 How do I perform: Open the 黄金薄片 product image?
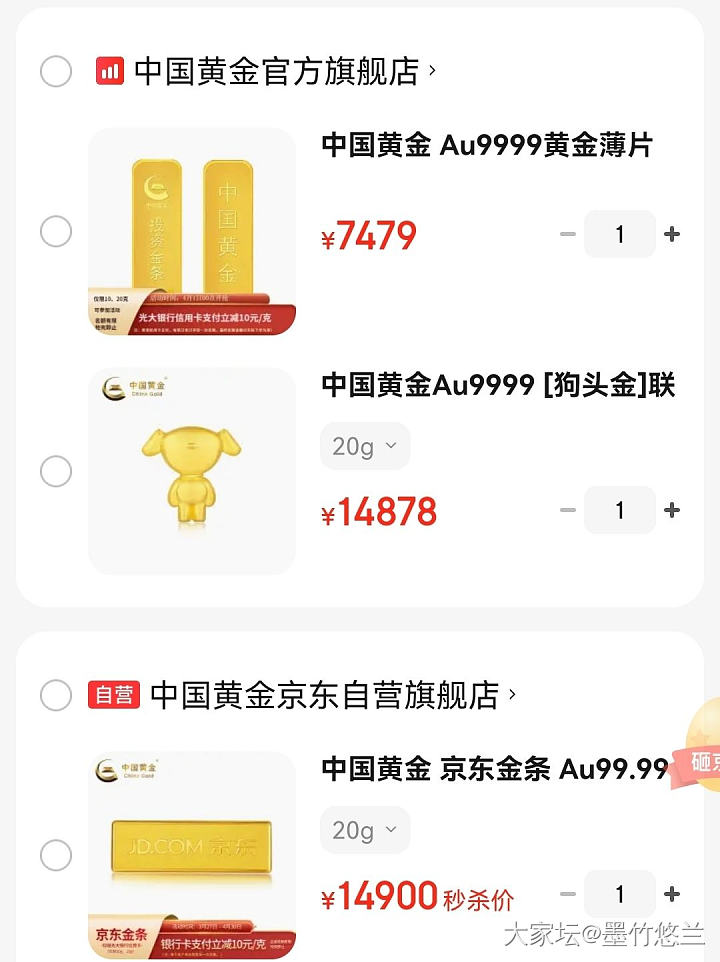pyautogui.click(x=192, y=232)
